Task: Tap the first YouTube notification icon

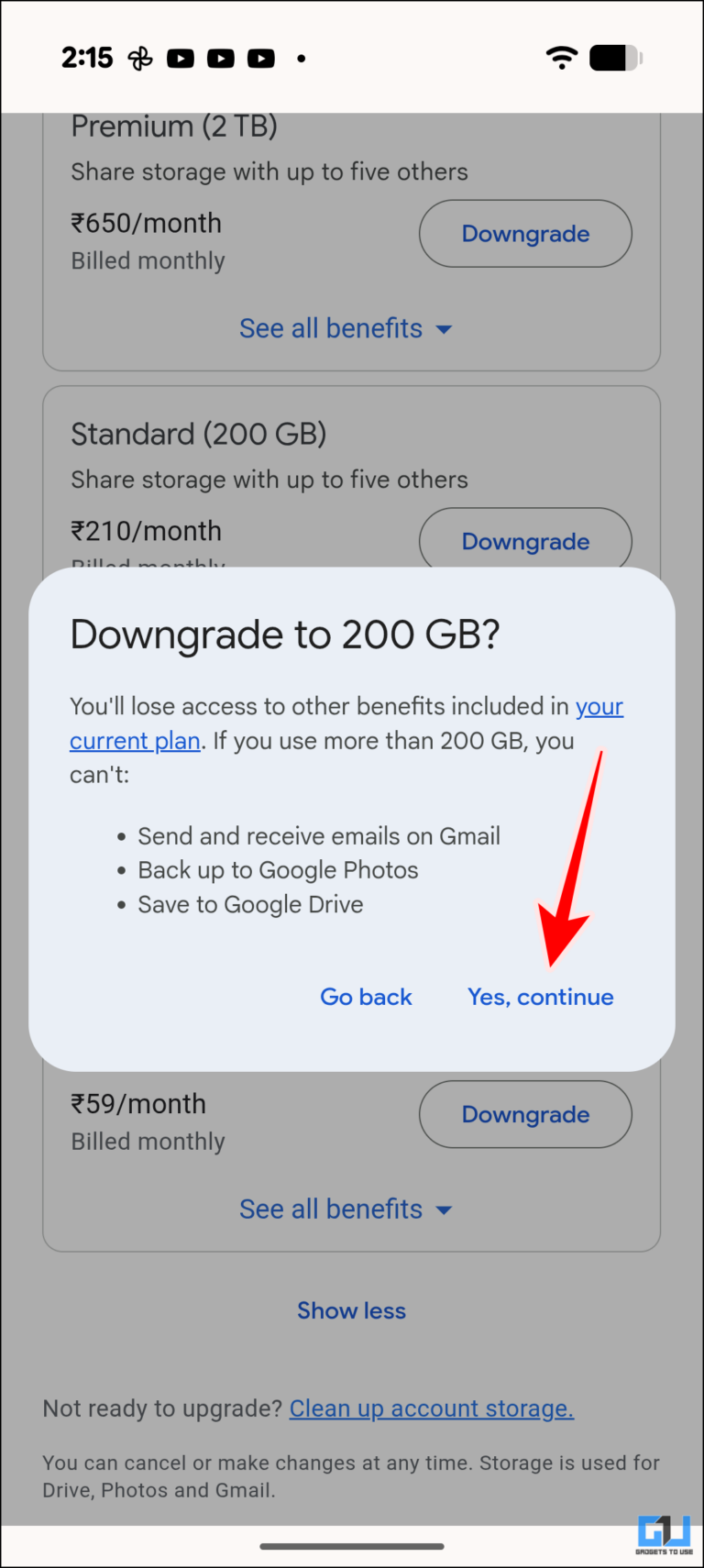Action: click(x=181, y=58)
